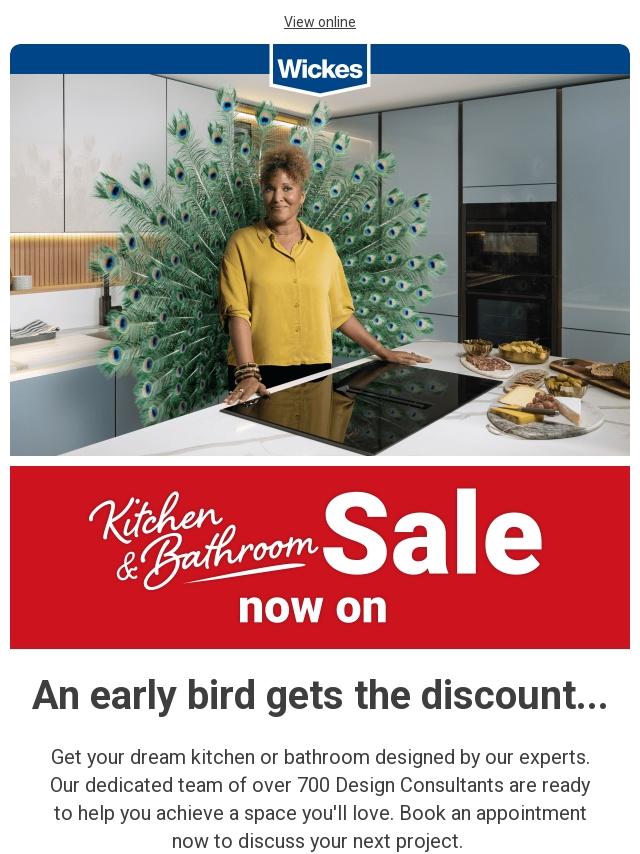
Task: Open the Kitchen & Bathroom Sale banner
Action: point(320,557)
